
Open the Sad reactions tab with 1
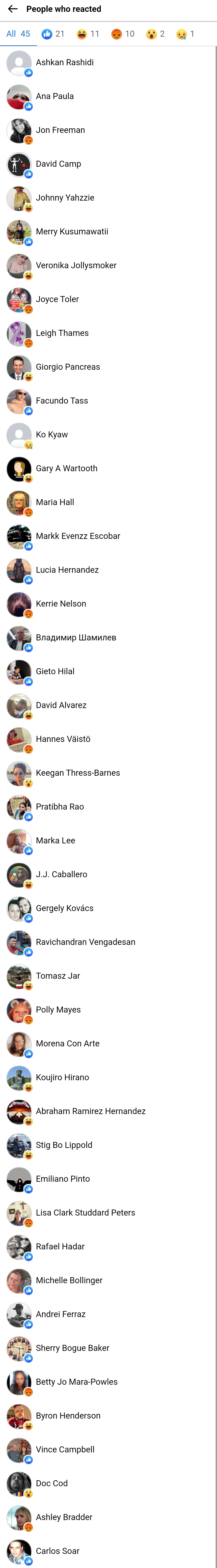tap(185, 34)
